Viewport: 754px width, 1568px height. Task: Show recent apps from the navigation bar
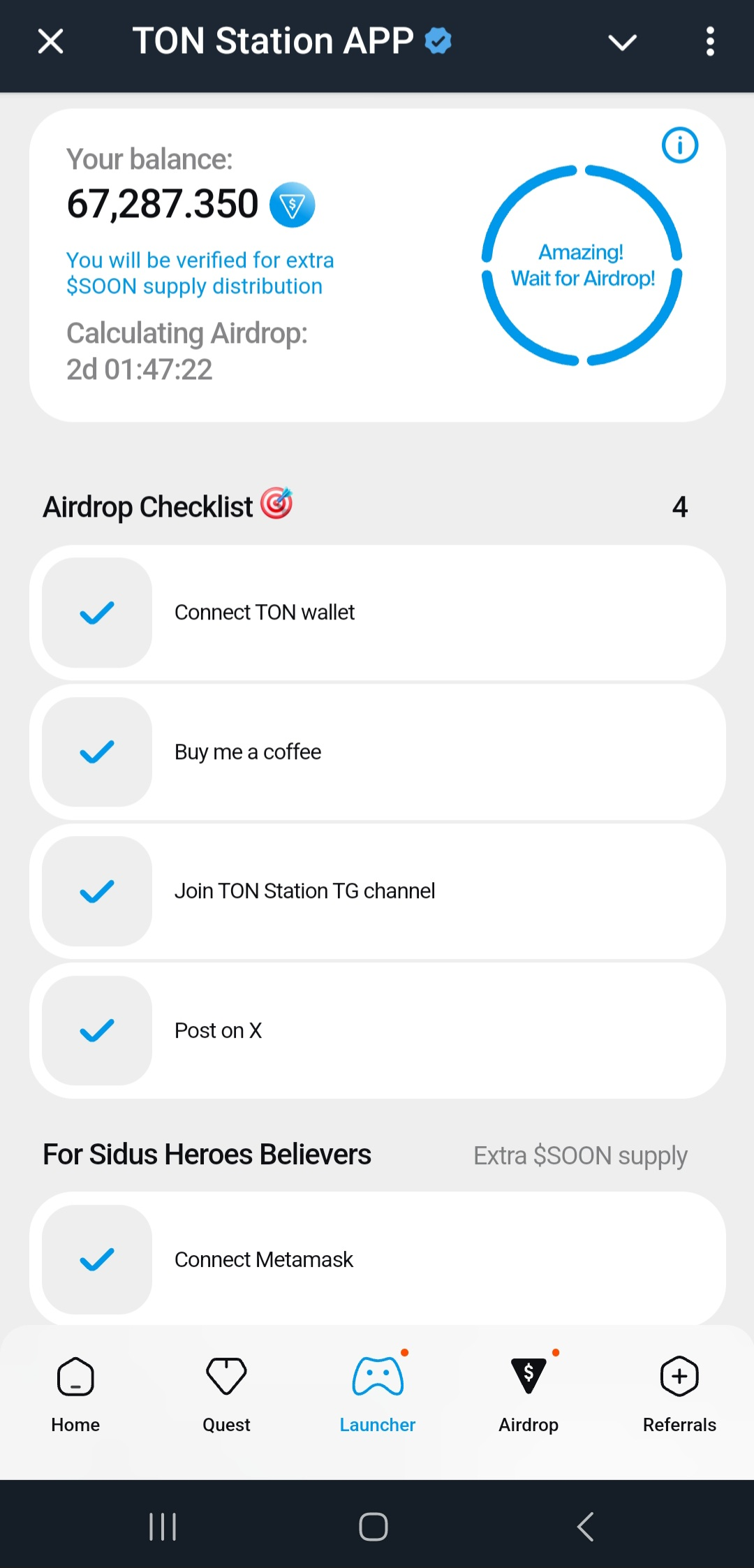163,1526
